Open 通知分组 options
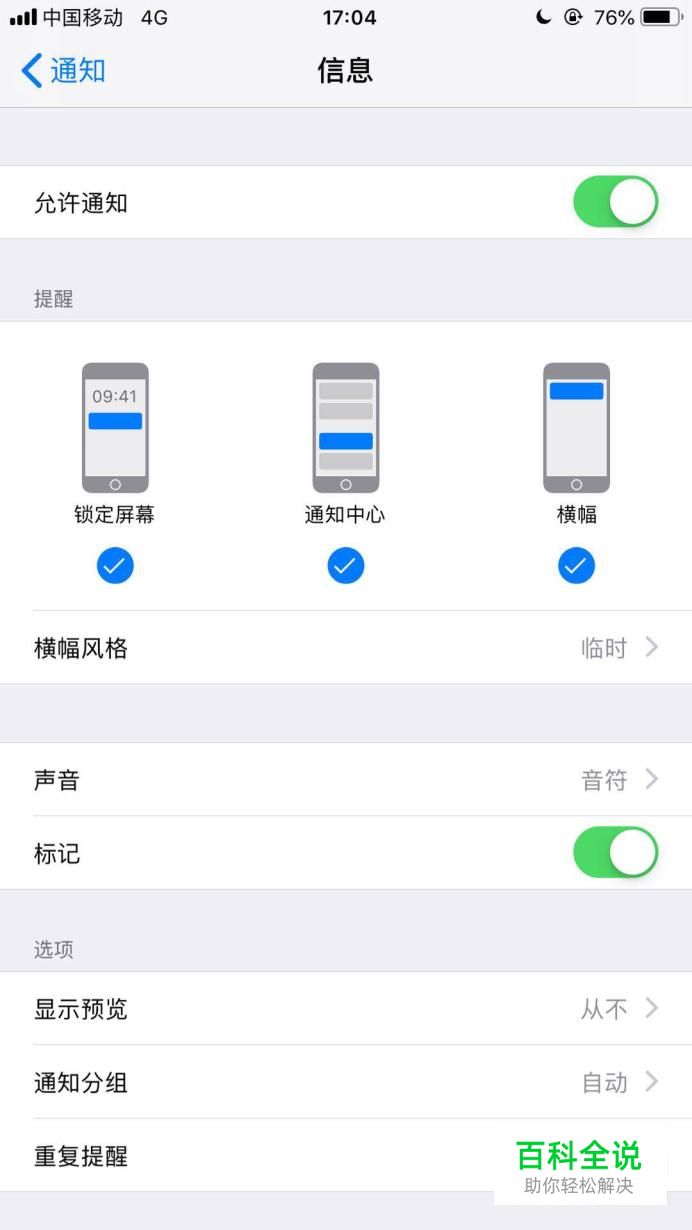Image resolution: width=692 pixels, height=1230 pixels. [x=346, y=1082]
